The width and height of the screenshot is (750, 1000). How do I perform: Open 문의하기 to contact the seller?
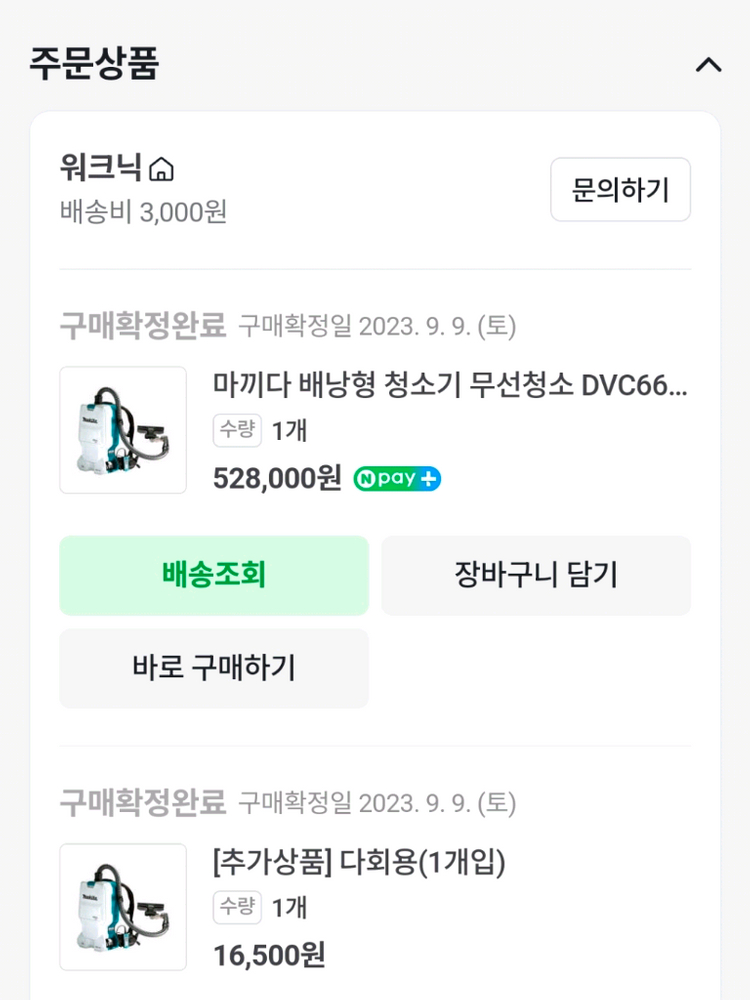click(620, 190)
